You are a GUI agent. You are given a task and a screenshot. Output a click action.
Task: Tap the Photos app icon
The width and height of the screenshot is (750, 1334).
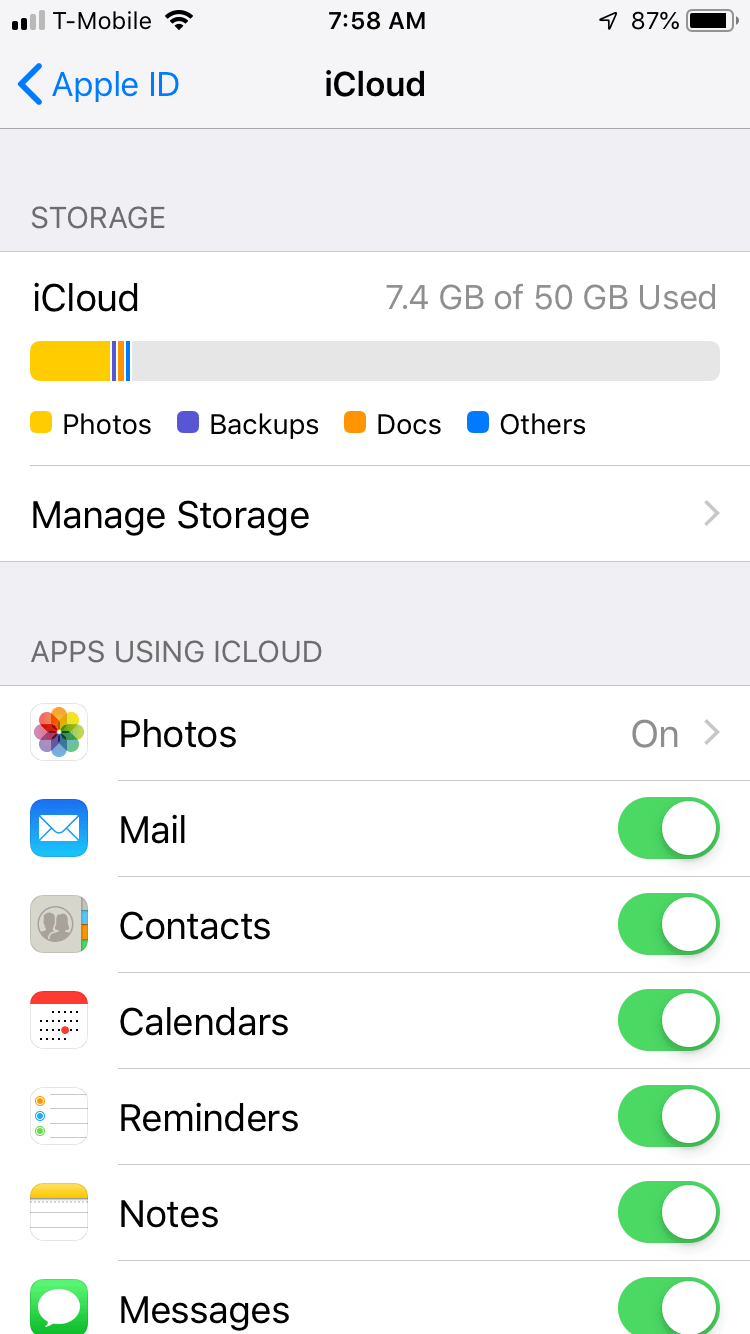pyautogui.click(x=59, y=732)
